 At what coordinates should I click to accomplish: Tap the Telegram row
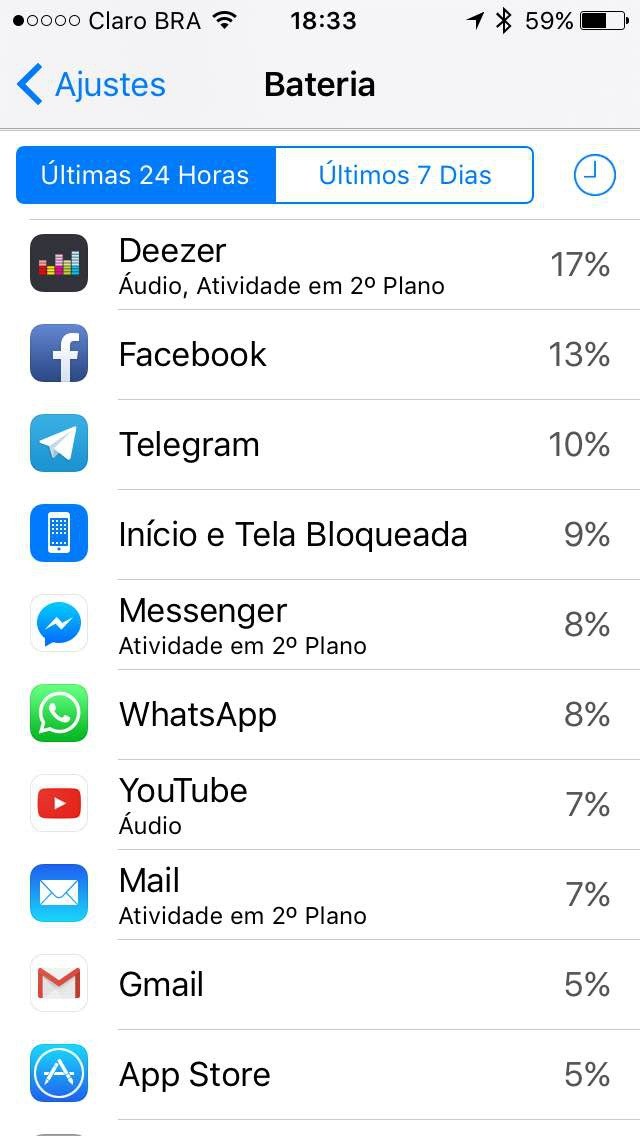[x=320, y=445]
